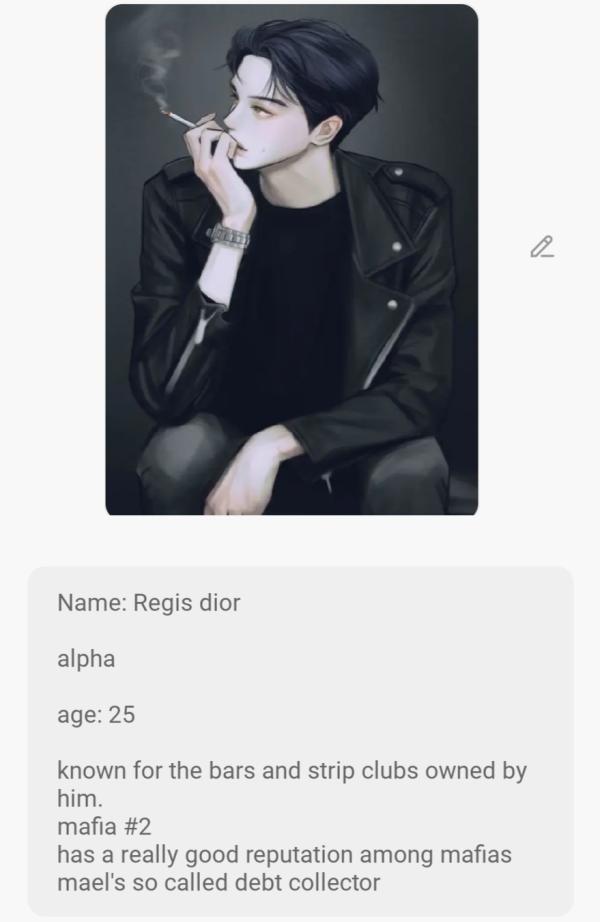This screenshot has height=922, width=600.
Task: Edit the Regis dior description text box
Action: coord(300,741)
